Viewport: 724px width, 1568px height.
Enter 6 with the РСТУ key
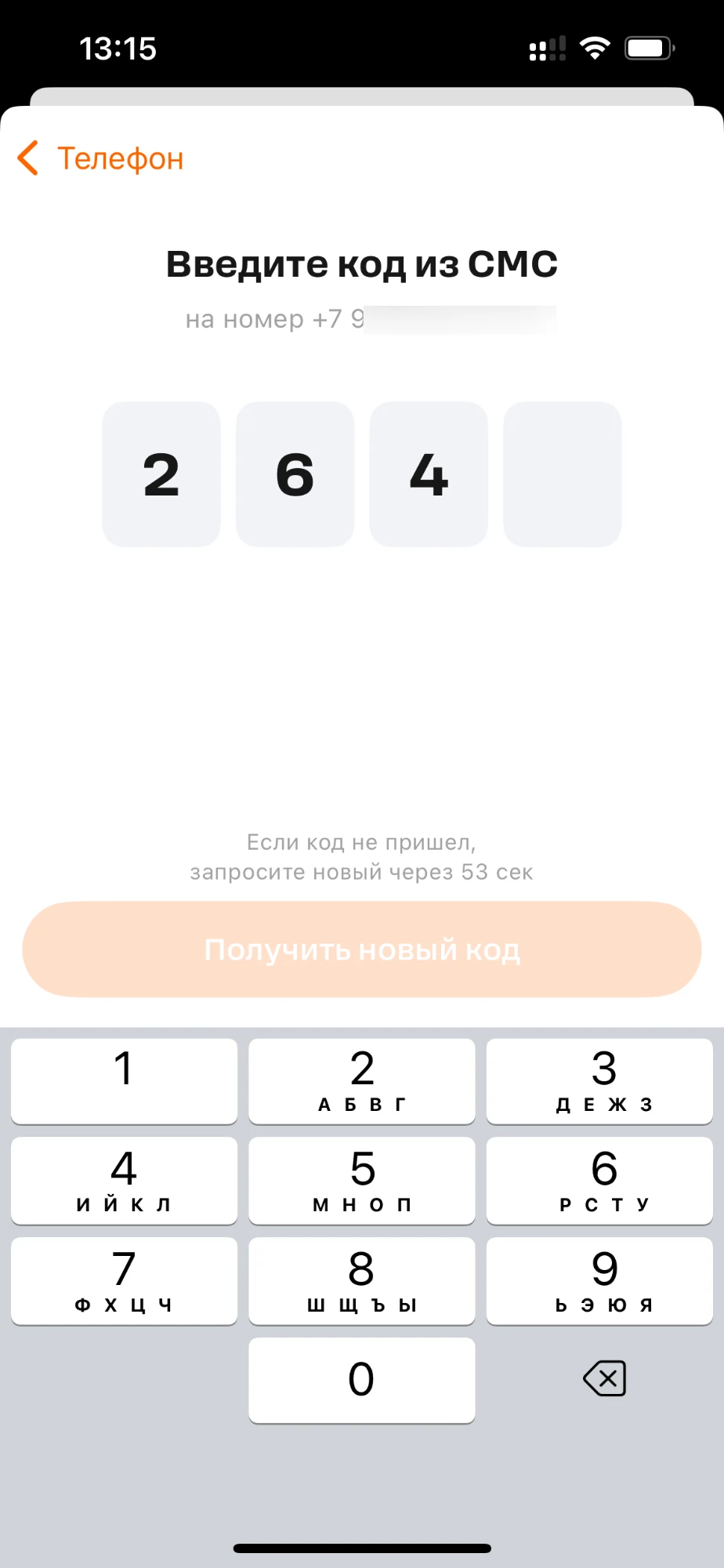(599, 1180)
